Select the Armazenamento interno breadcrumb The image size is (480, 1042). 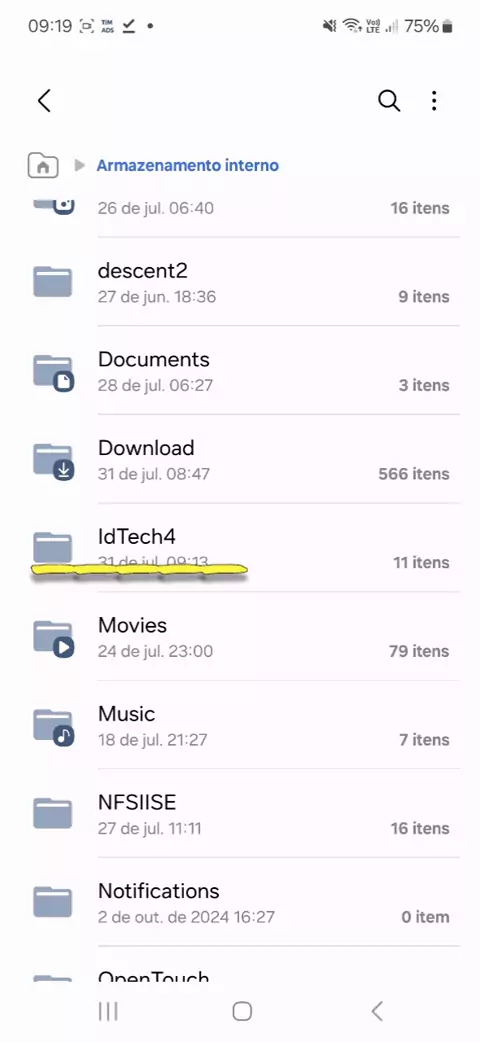point(187,165)
